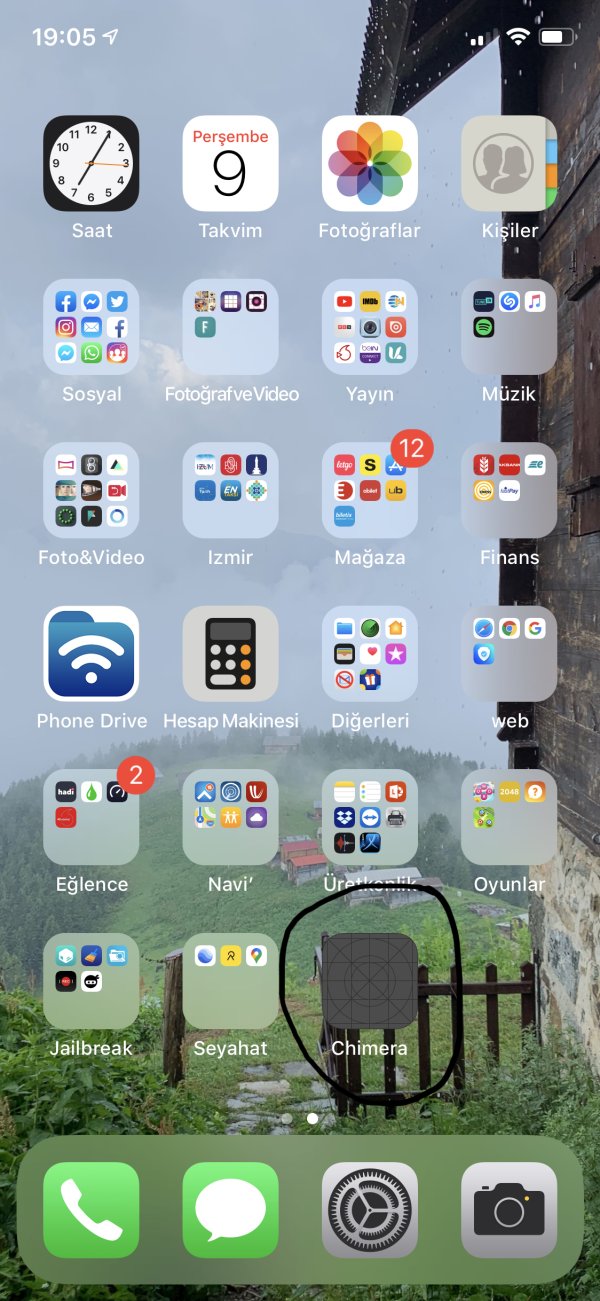600x1301 pixels.
Task: Open the Eğlence folder
Action: [91, 817]
